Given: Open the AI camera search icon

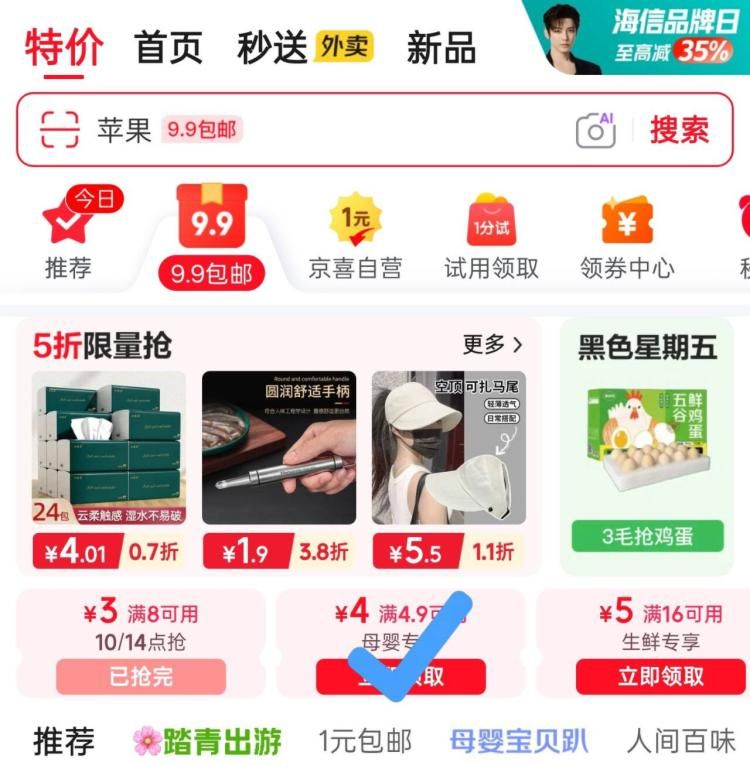Looking at the screenshot, I should tap(596, 130).
